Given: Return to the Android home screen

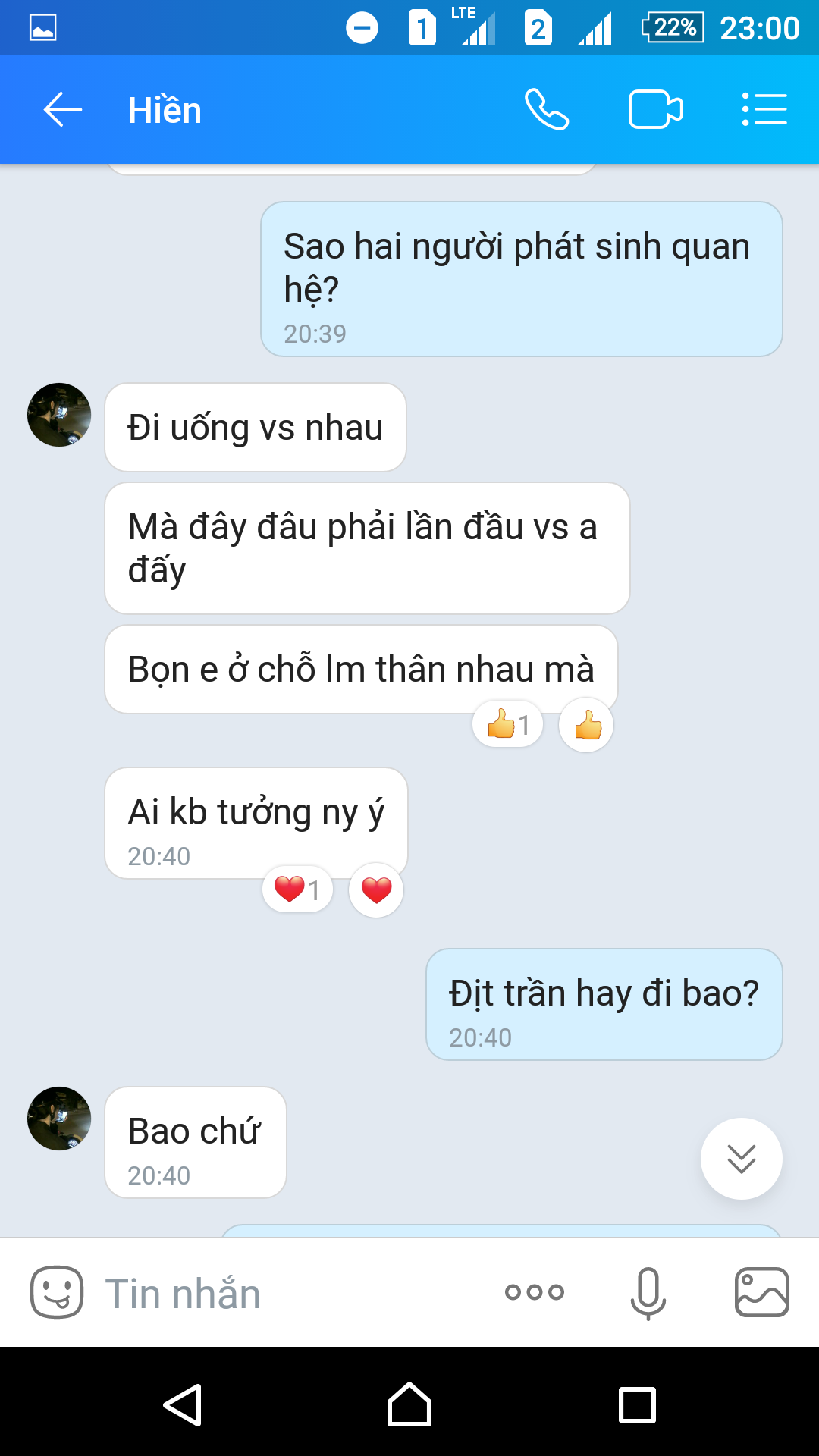Looking at the screenshot, I should point(409,1404).
